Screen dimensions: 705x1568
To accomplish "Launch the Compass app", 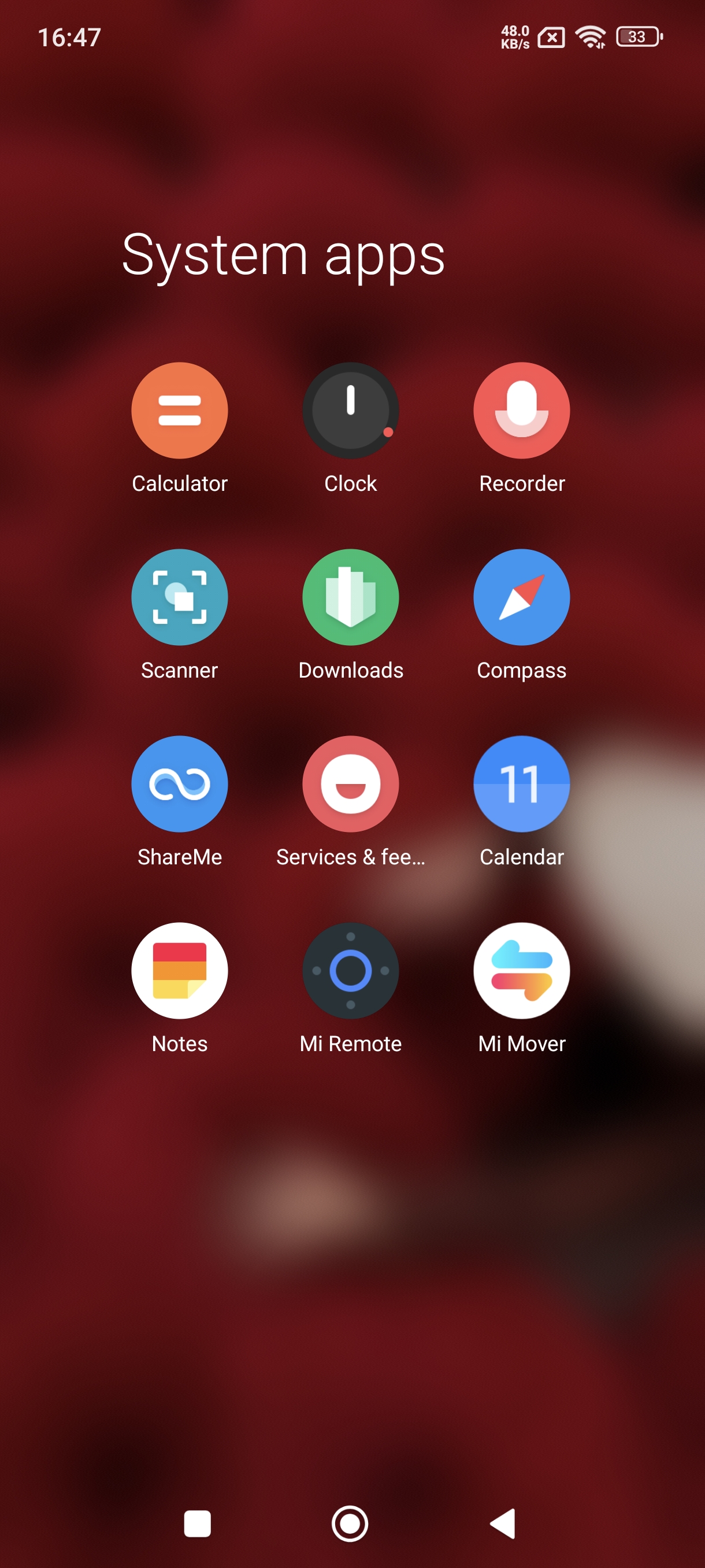I will (x=521, y=597).
